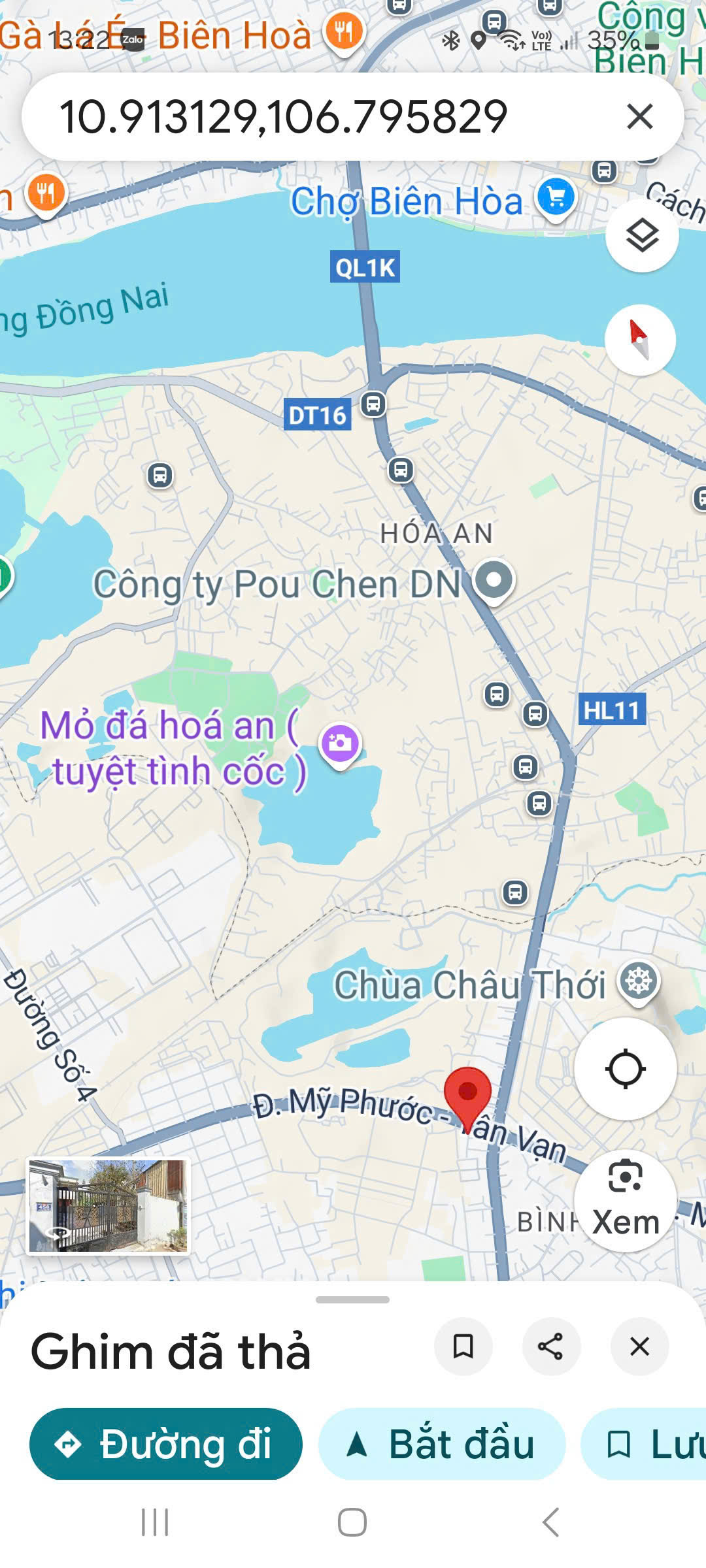Share the dropped pin location
The width and height of the screenshot is (706, 1568).
point(550,1347)
